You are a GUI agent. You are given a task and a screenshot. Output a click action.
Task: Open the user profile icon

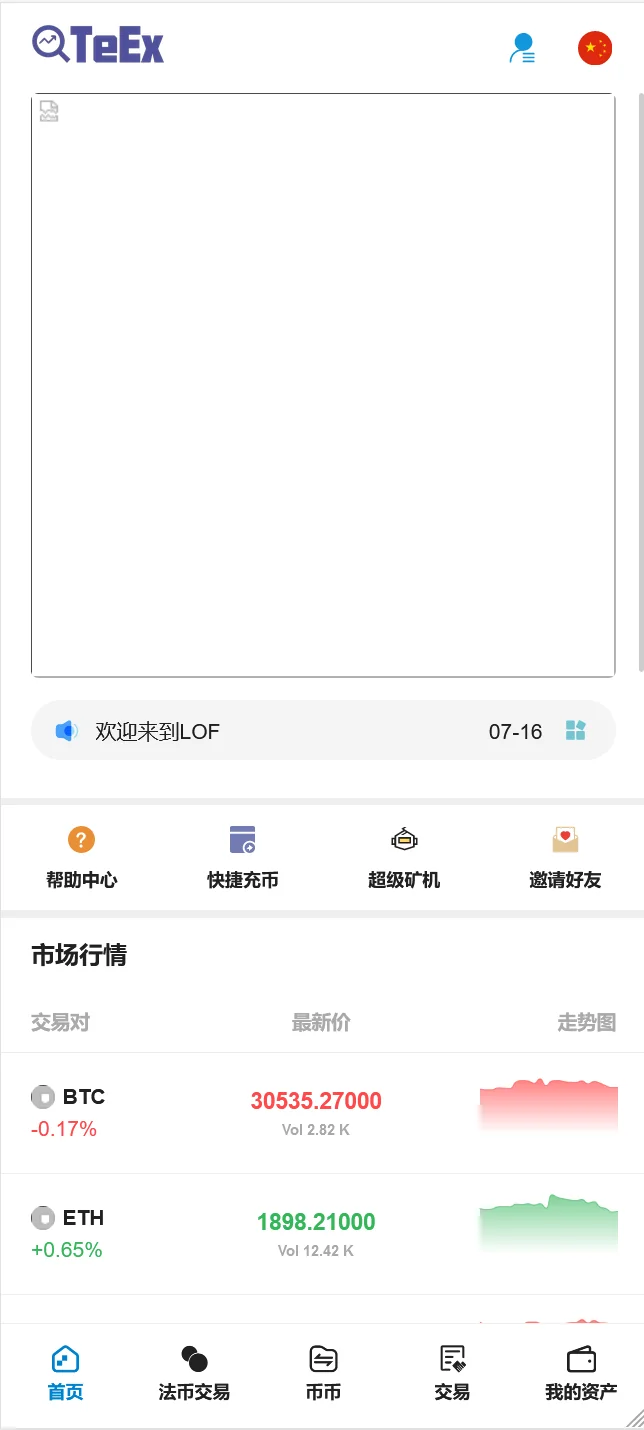(x=522, y=48)
